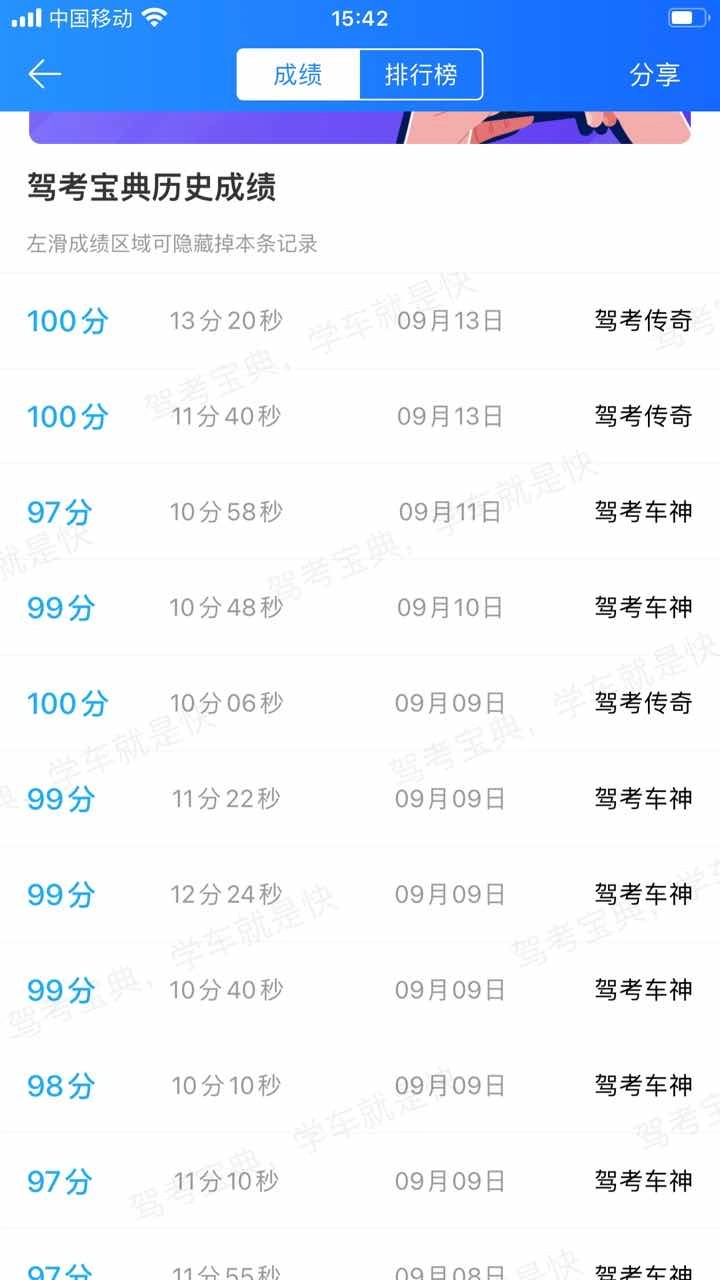Viewport: 720px width, 1280px height.
Task: Go back using the arrow icon
Action: 45,74
